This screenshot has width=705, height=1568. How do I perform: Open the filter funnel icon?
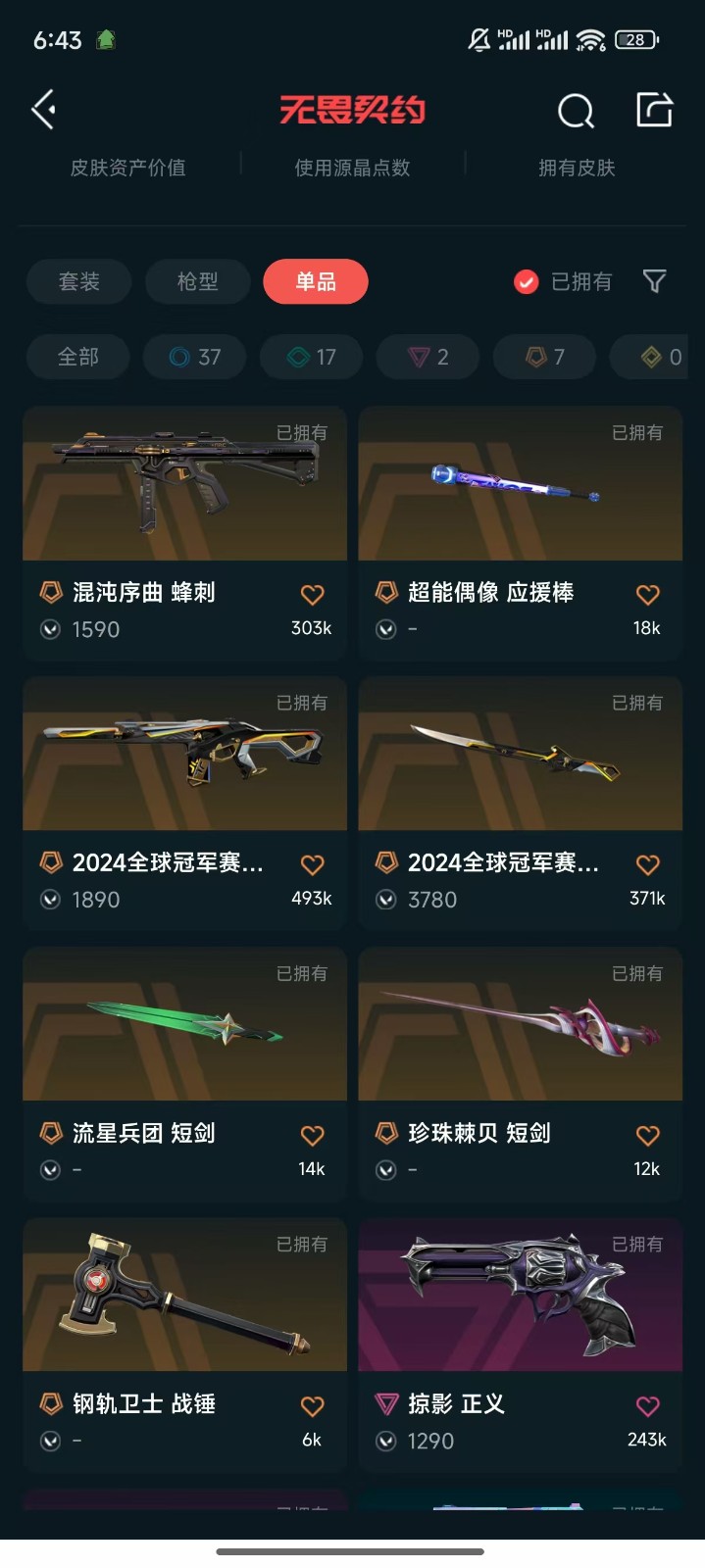654,282
